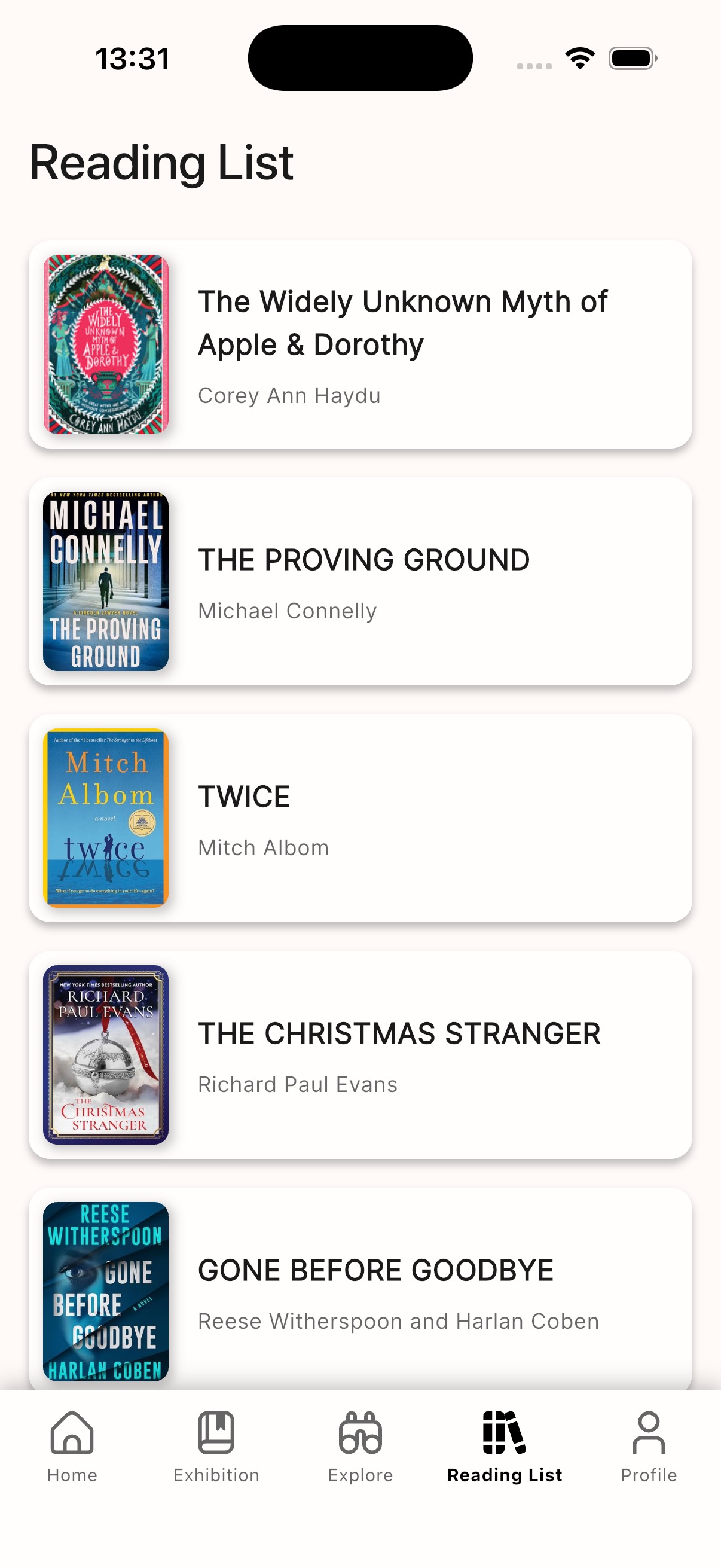Open The Widely Unknown Myth of Apple & Dorothy
721x1568 pixels.
tap(360, 344)
